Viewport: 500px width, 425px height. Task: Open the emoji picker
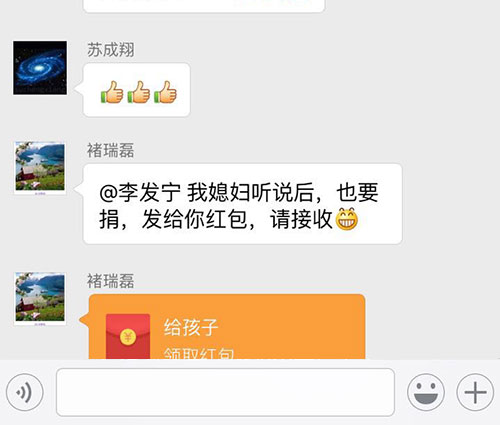pyautogui.click(x=426, y=392)
